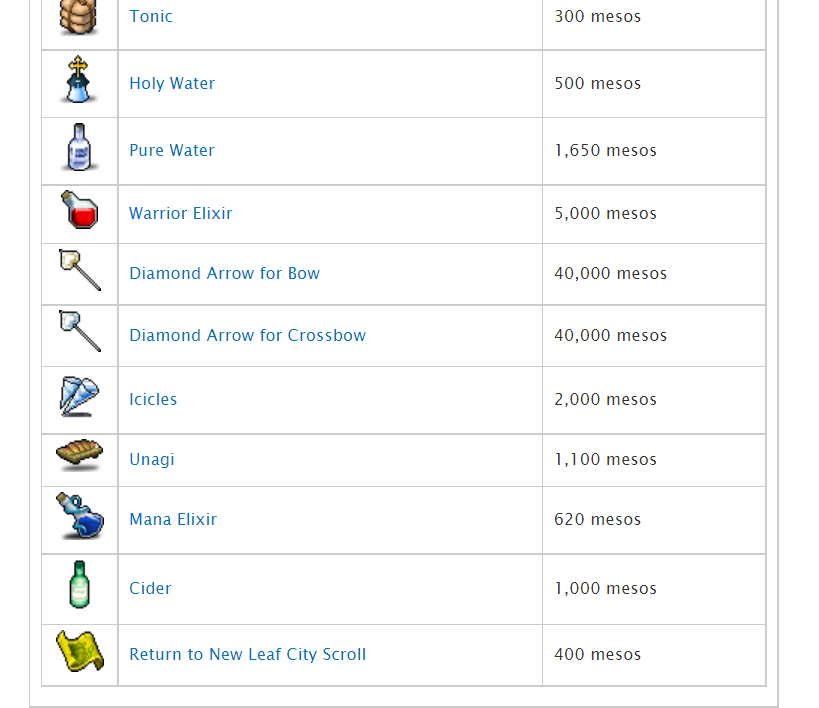The image size is (819, 708).
Task: Open the Unagi link
Action: [x=152, y=459]
